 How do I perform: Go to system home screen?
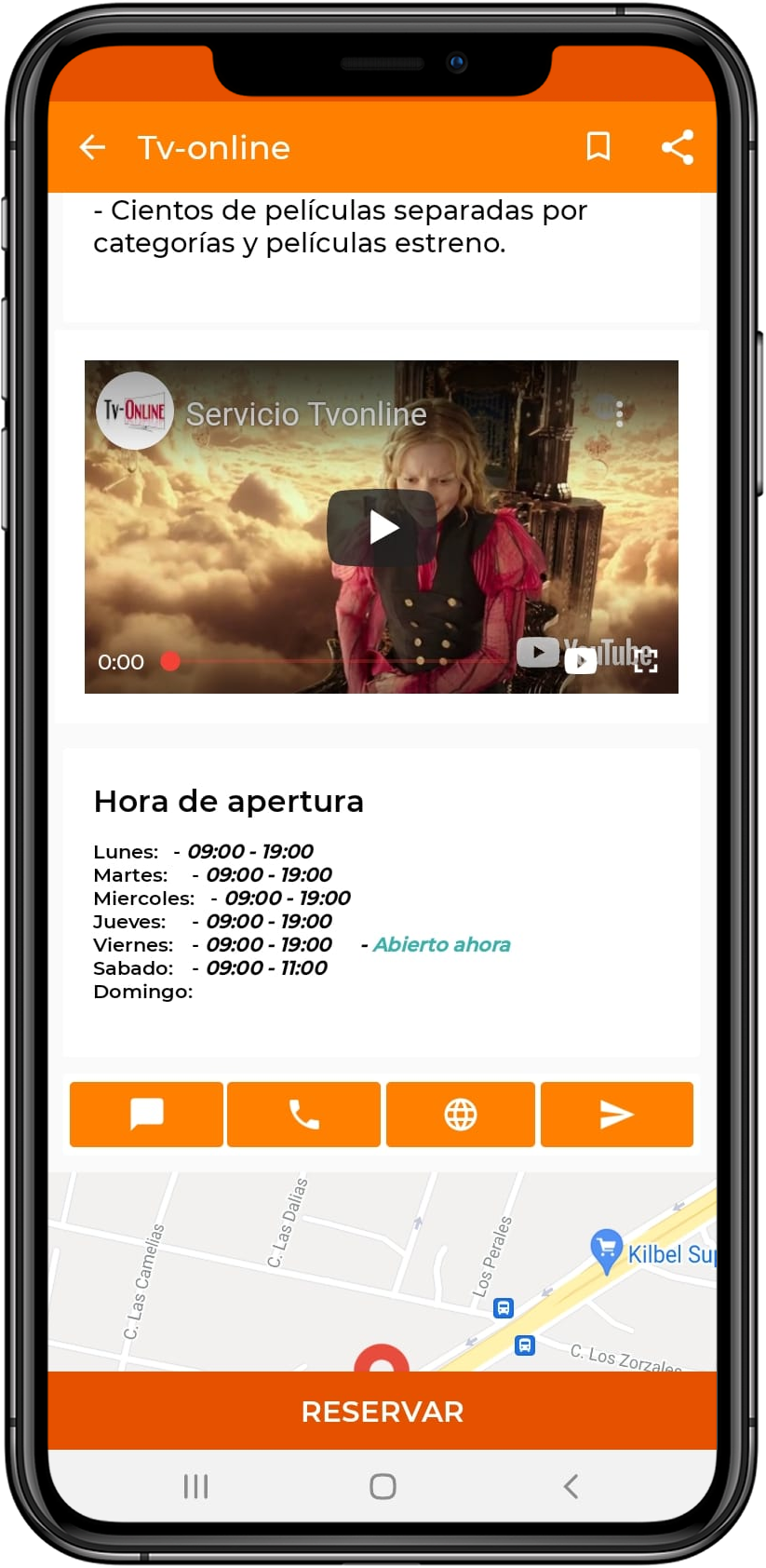pyautogui.click(x=383, y=1486)
